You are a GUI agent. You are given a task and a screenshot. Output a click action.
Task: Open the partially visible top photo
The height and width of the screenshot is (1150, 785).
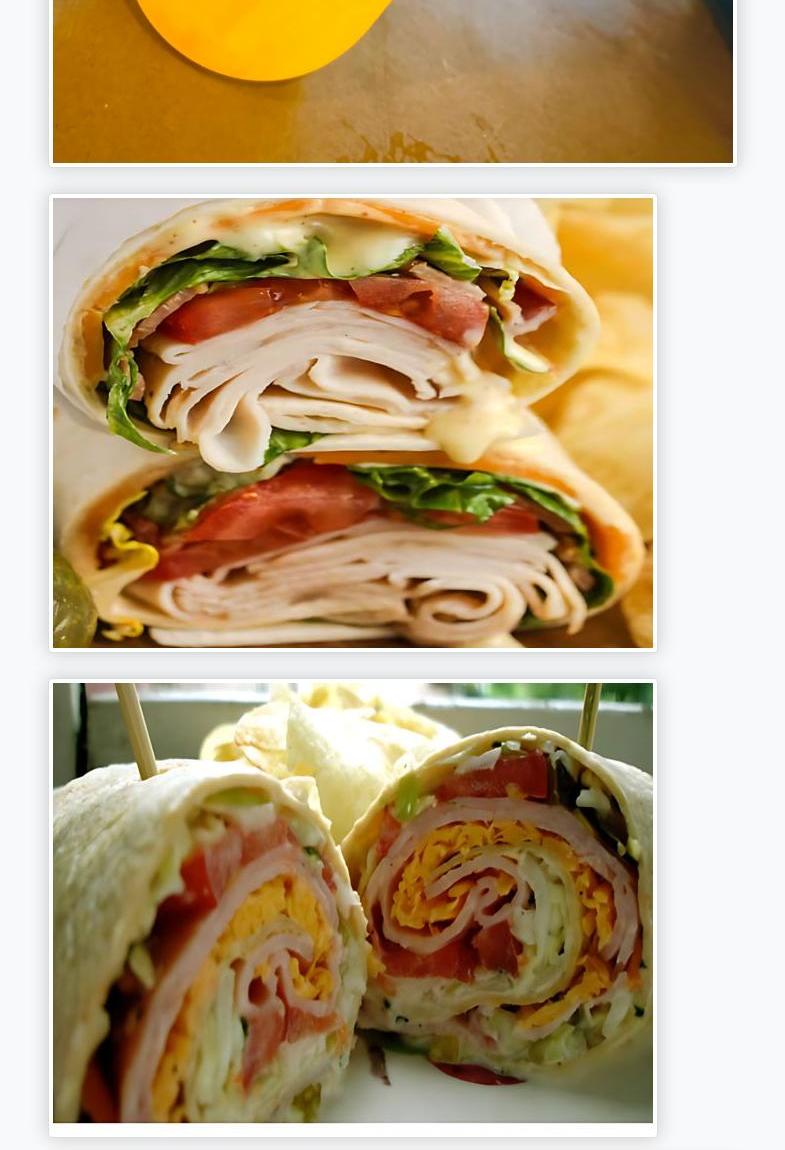[x=392, y=80]
